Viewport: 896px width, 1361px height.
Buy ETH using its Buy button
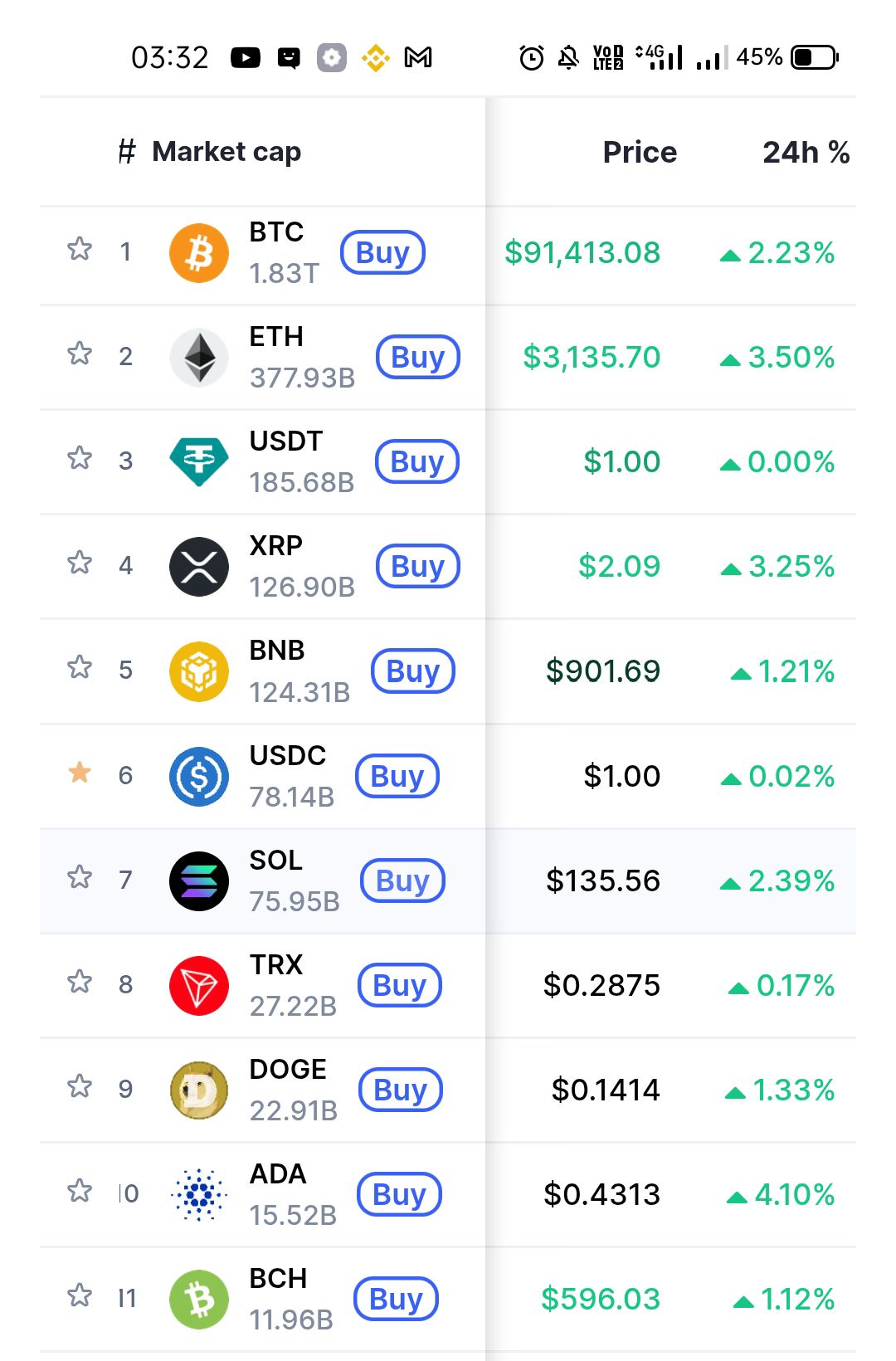[x=417, y=357]
